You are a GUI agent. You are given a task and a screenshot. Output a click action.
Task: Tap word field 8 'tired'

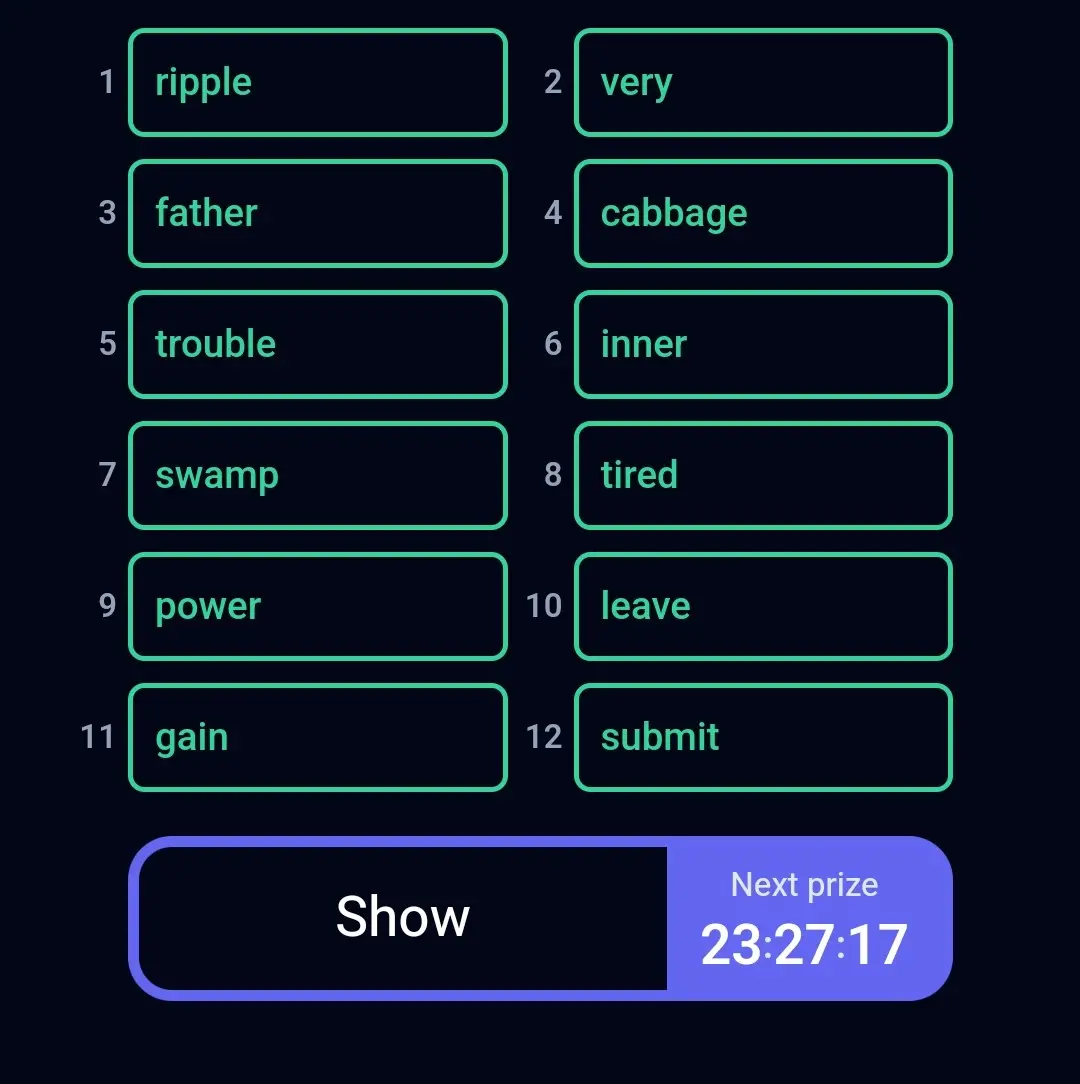coord(763,476)
